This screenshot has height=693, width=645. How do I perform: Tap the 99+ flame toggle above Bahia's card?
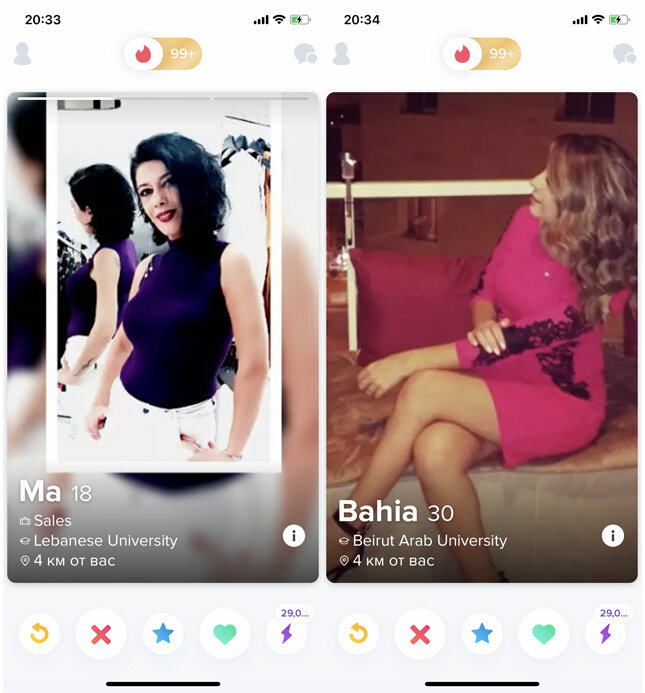point(482,54)
